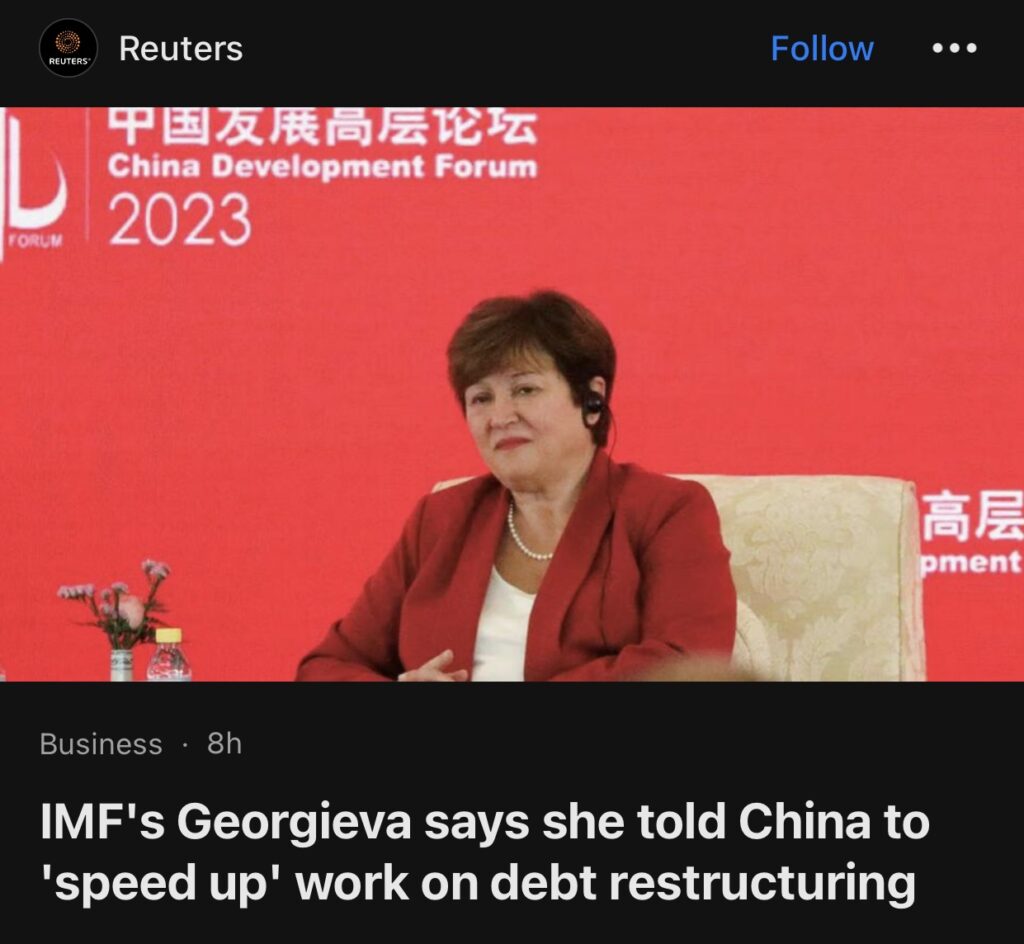This screenshot has width=1024, height=944.
Task: Open the China Development Forum article image
Action: pyautogui.click(x=512, y=394)
